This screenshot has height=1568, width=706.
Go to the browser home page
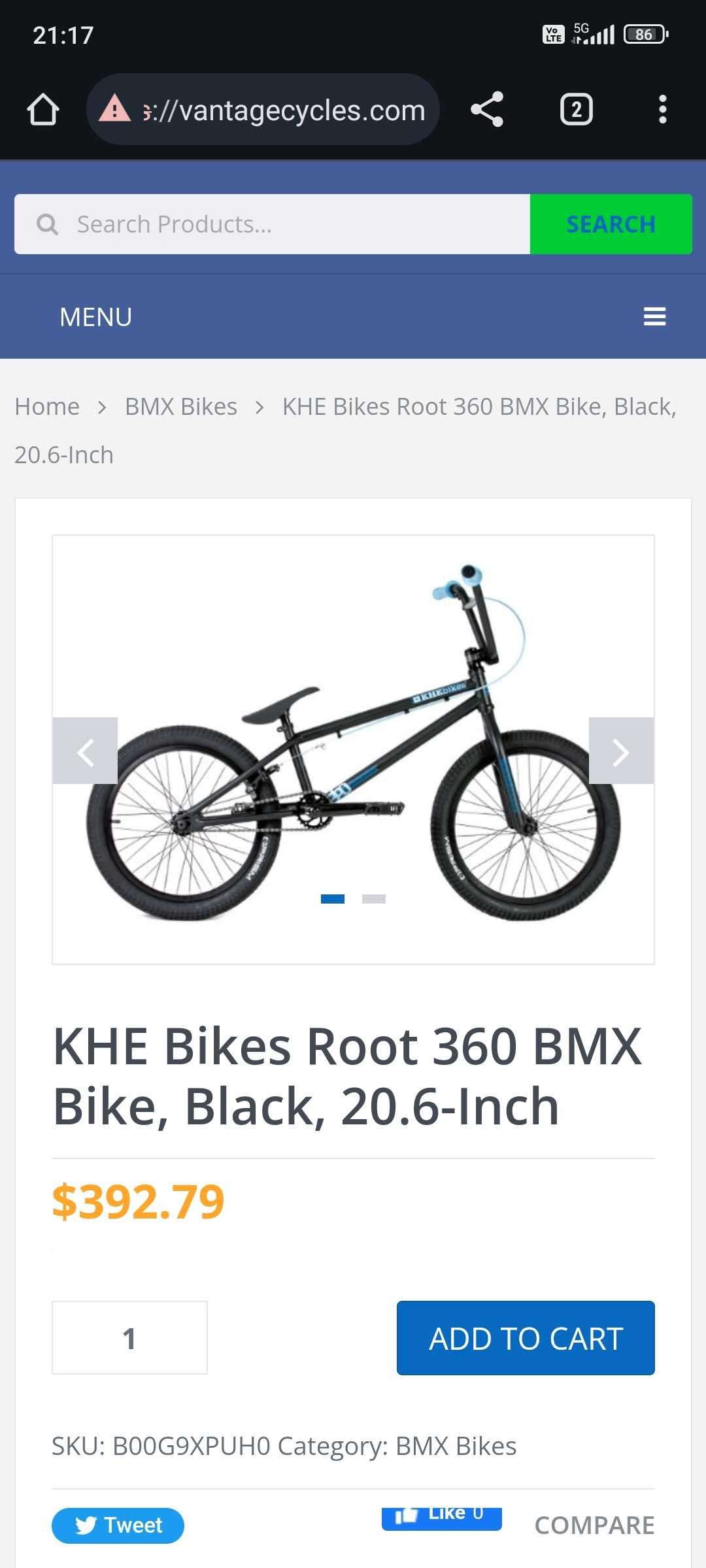43,109
